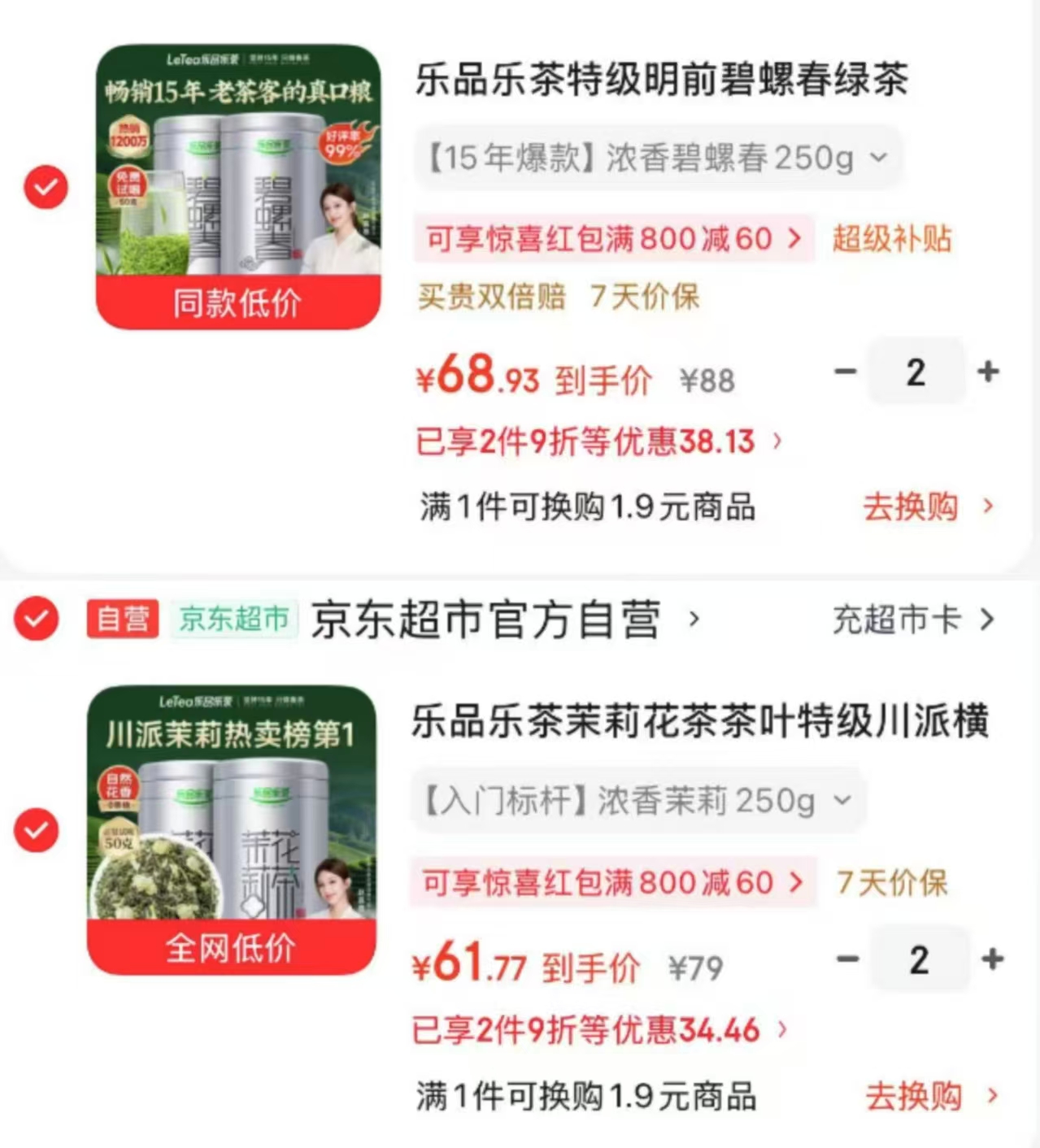
Task: Decrease quantity of the 碧螺春 tea
Action: click(846, 372)
